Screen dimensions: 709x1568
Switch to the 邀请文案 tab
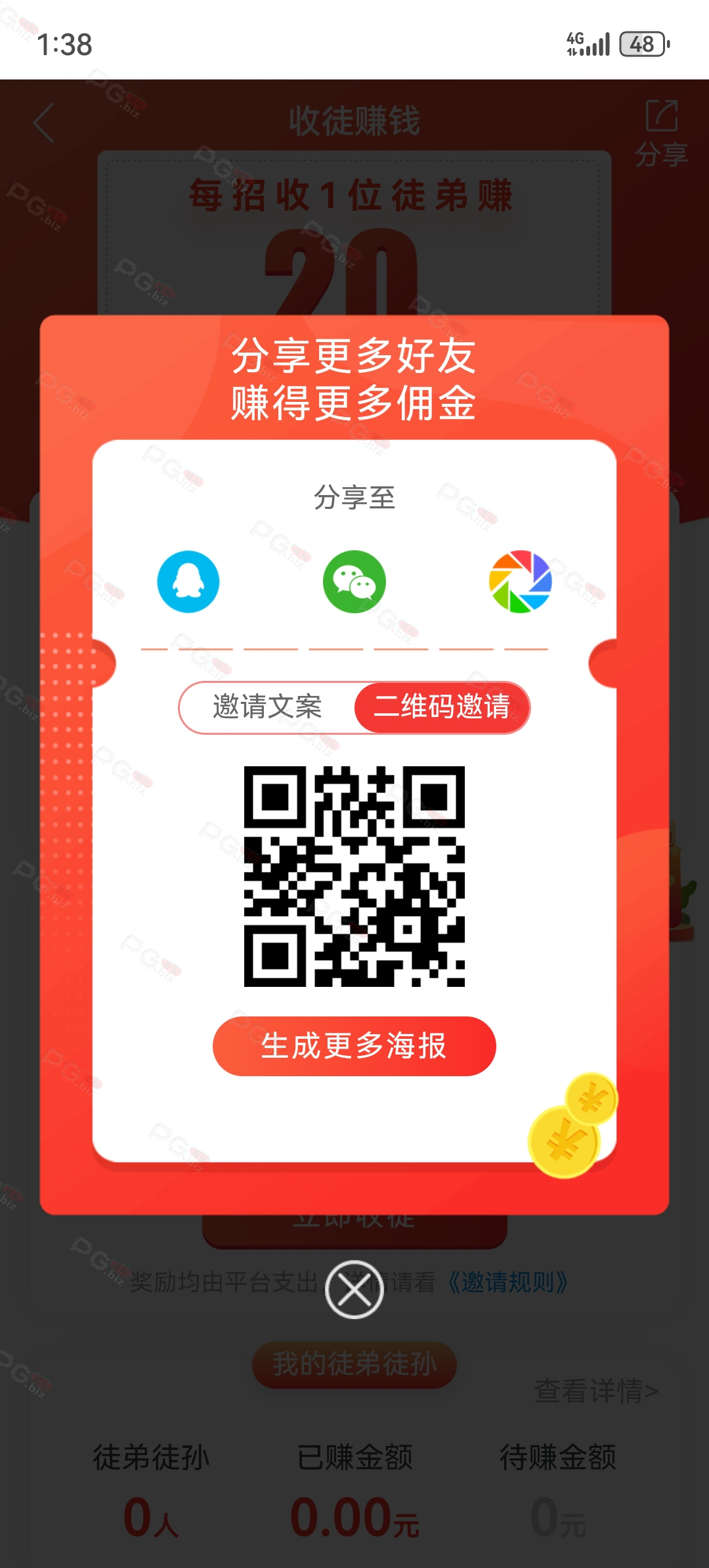coord(267,707)
